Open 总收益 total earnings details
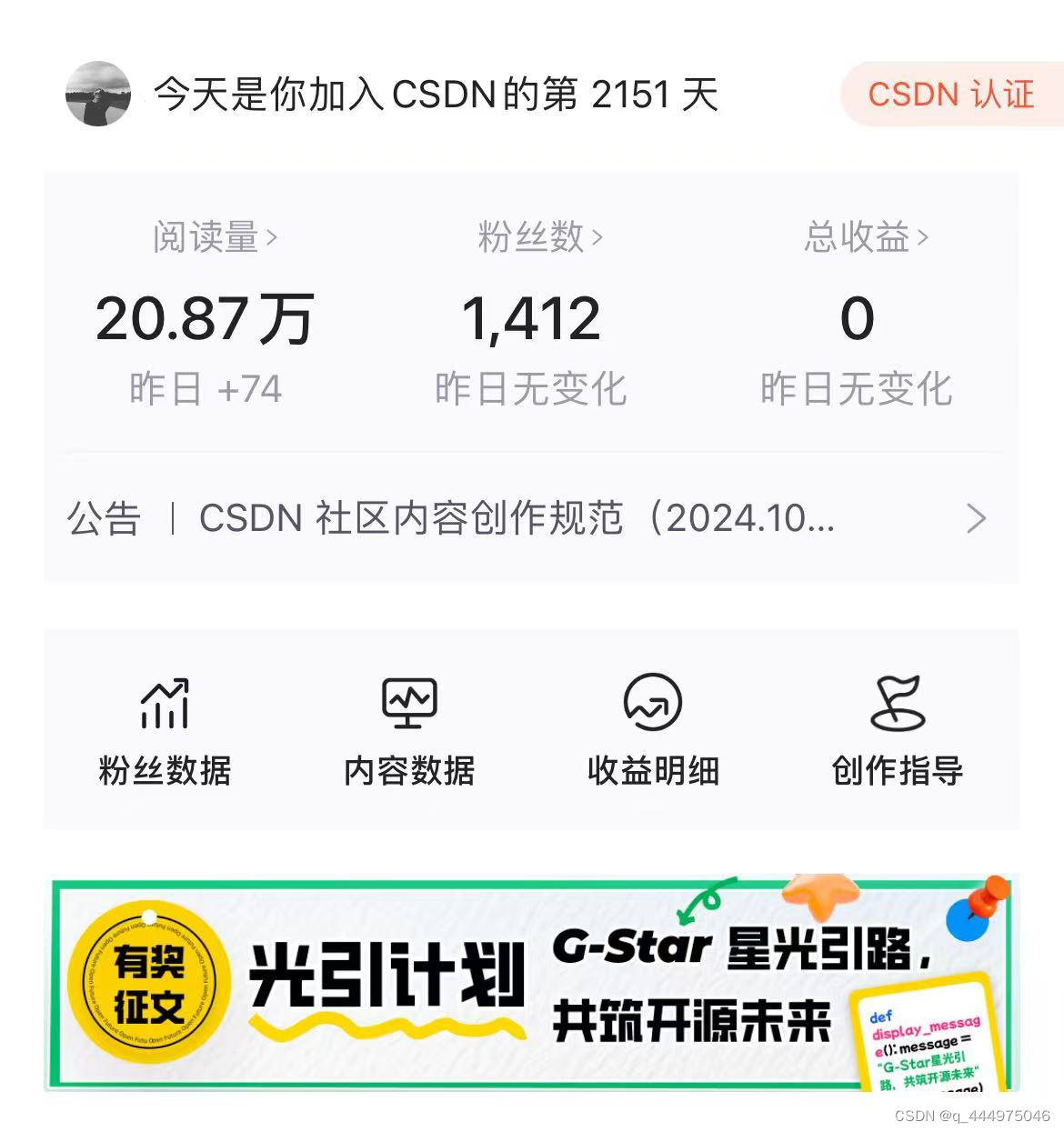Viewport: 1064px width, 1132px height. click(865, 238)
